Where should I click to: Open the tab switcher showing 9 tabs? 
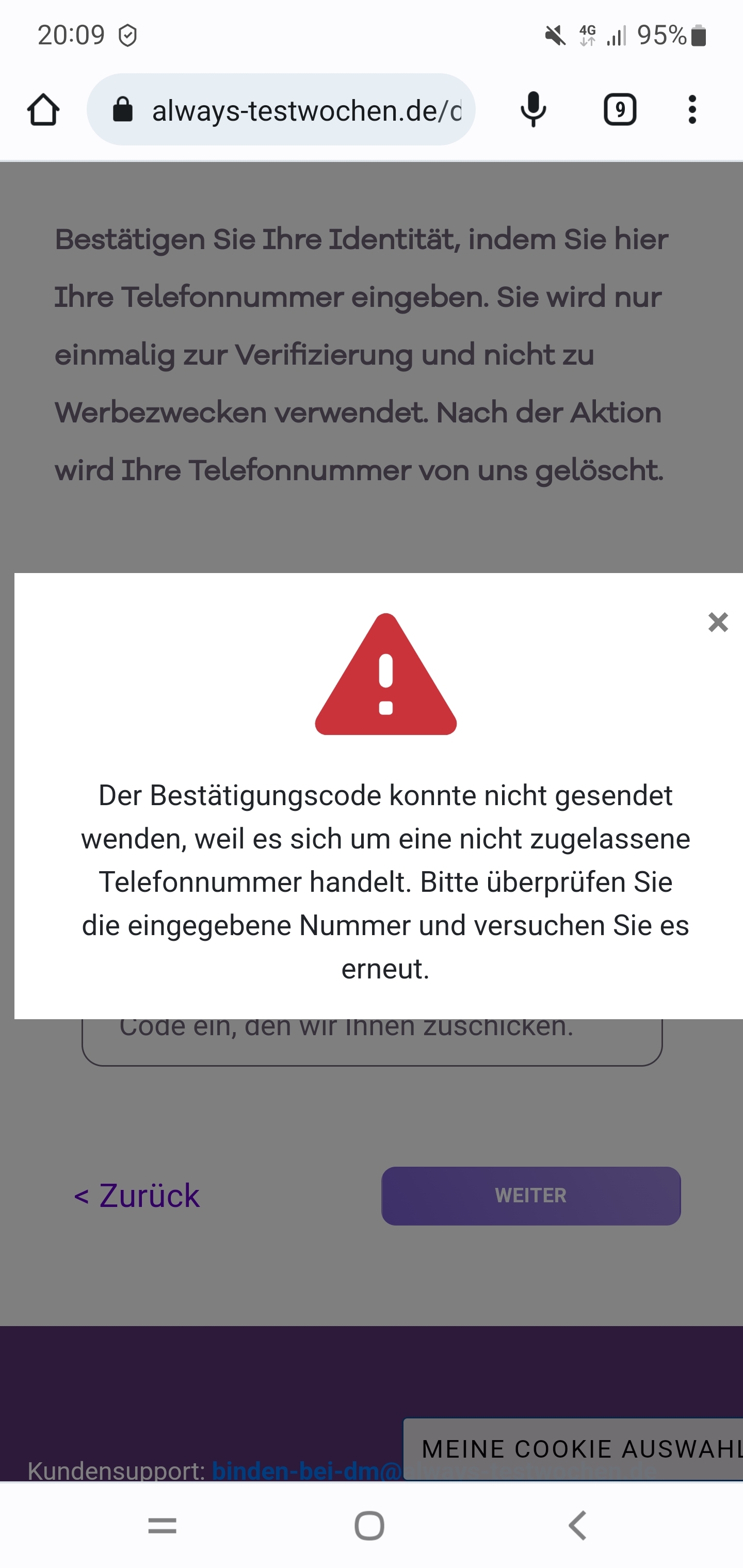[620, 109]
